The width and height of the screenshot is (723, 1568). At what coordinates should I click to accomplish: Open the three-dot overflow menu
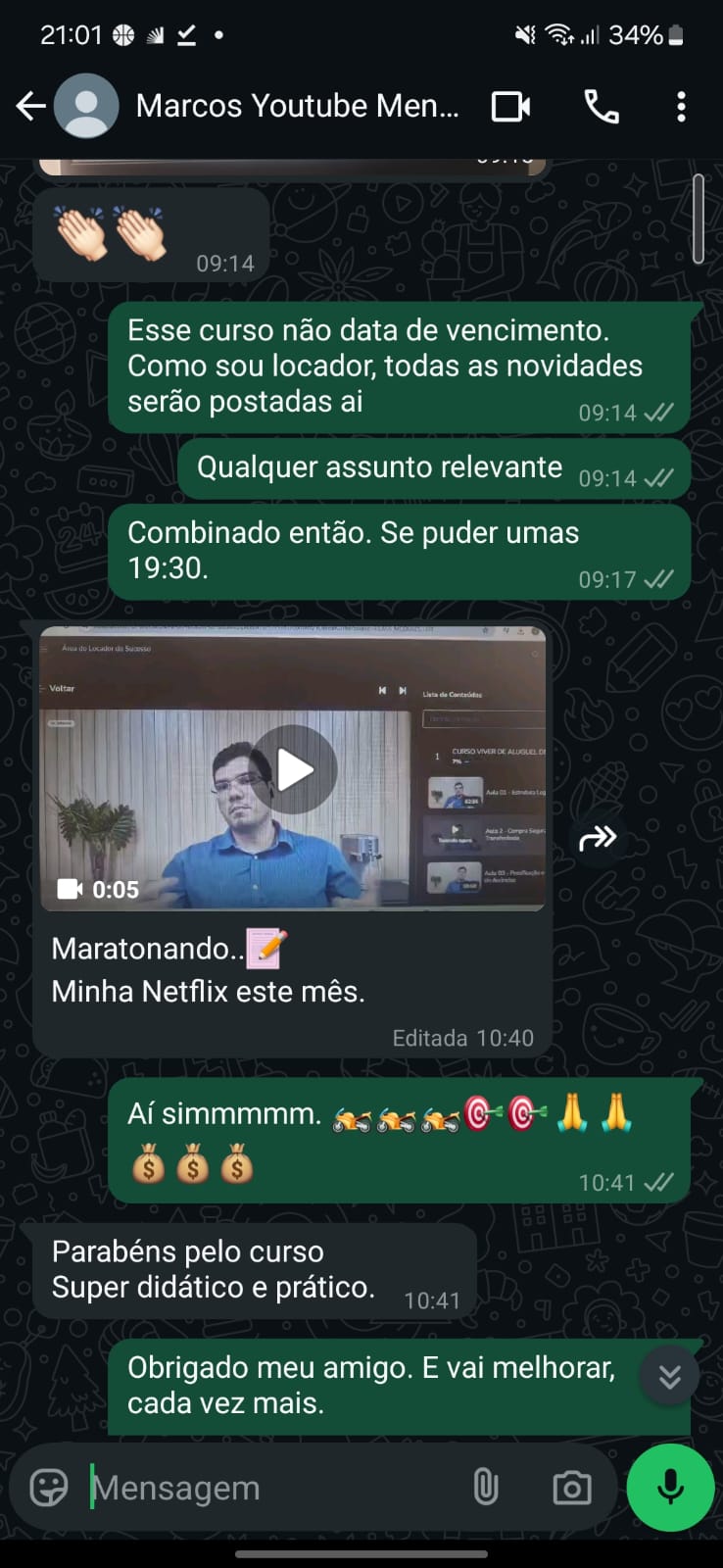pyautogui.click(x=681, y=106)
